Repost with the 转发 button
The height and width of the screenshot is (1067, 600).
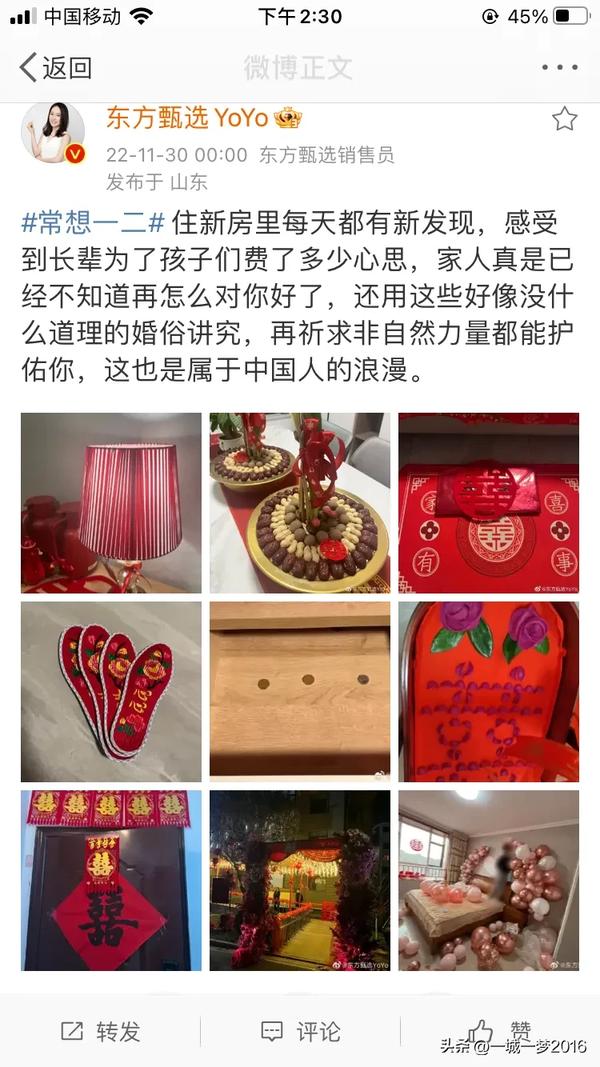[100, 1032]
